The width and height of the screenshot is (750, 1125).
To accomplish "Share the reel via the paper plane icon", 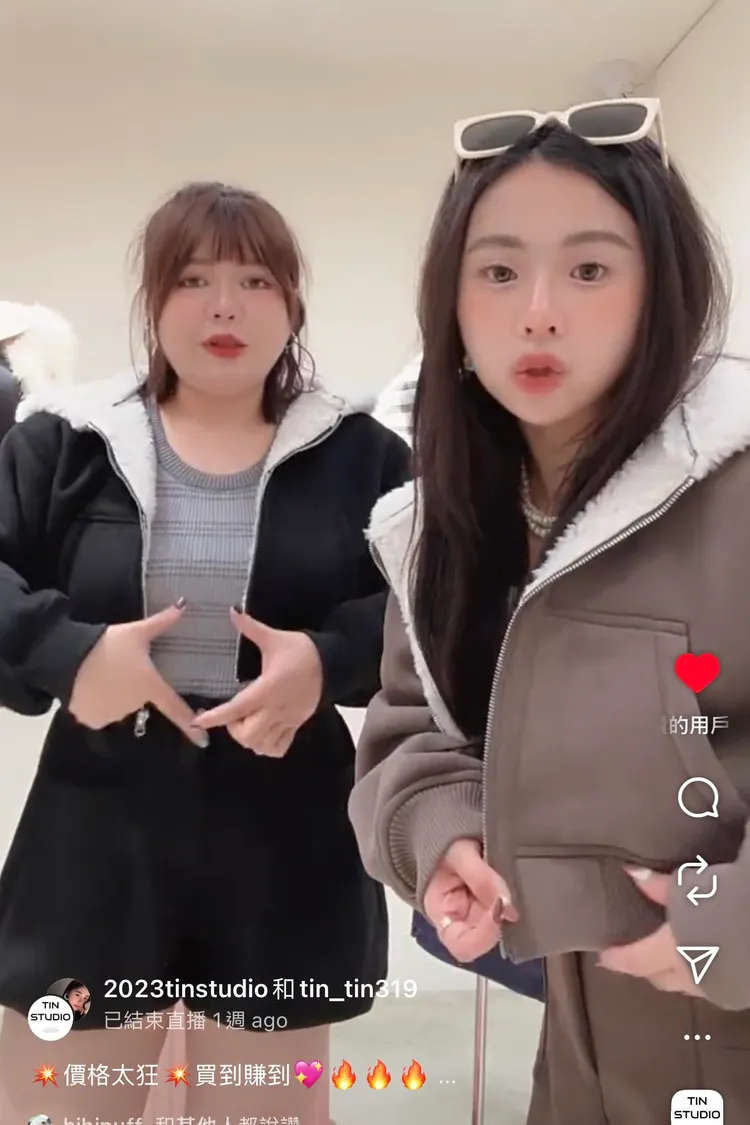I will [x=697, y=964].
